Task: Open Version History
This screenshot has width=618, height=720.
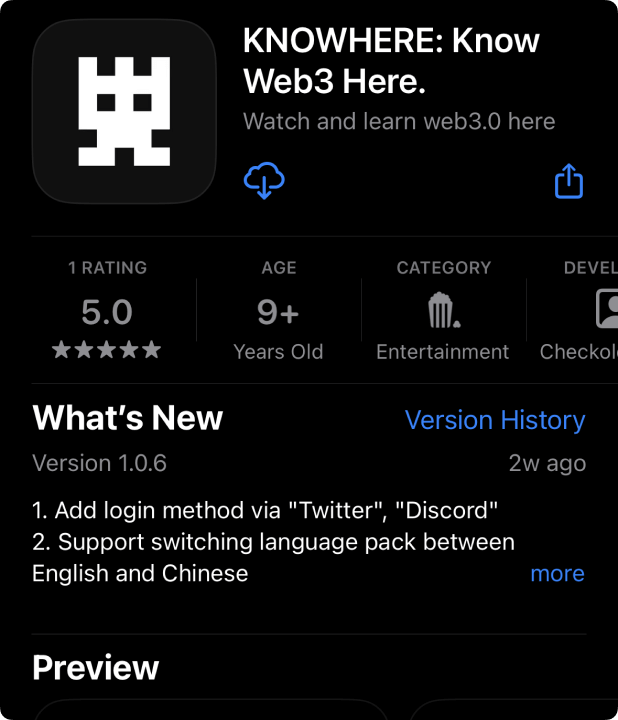Action: (x=495, y=420)
